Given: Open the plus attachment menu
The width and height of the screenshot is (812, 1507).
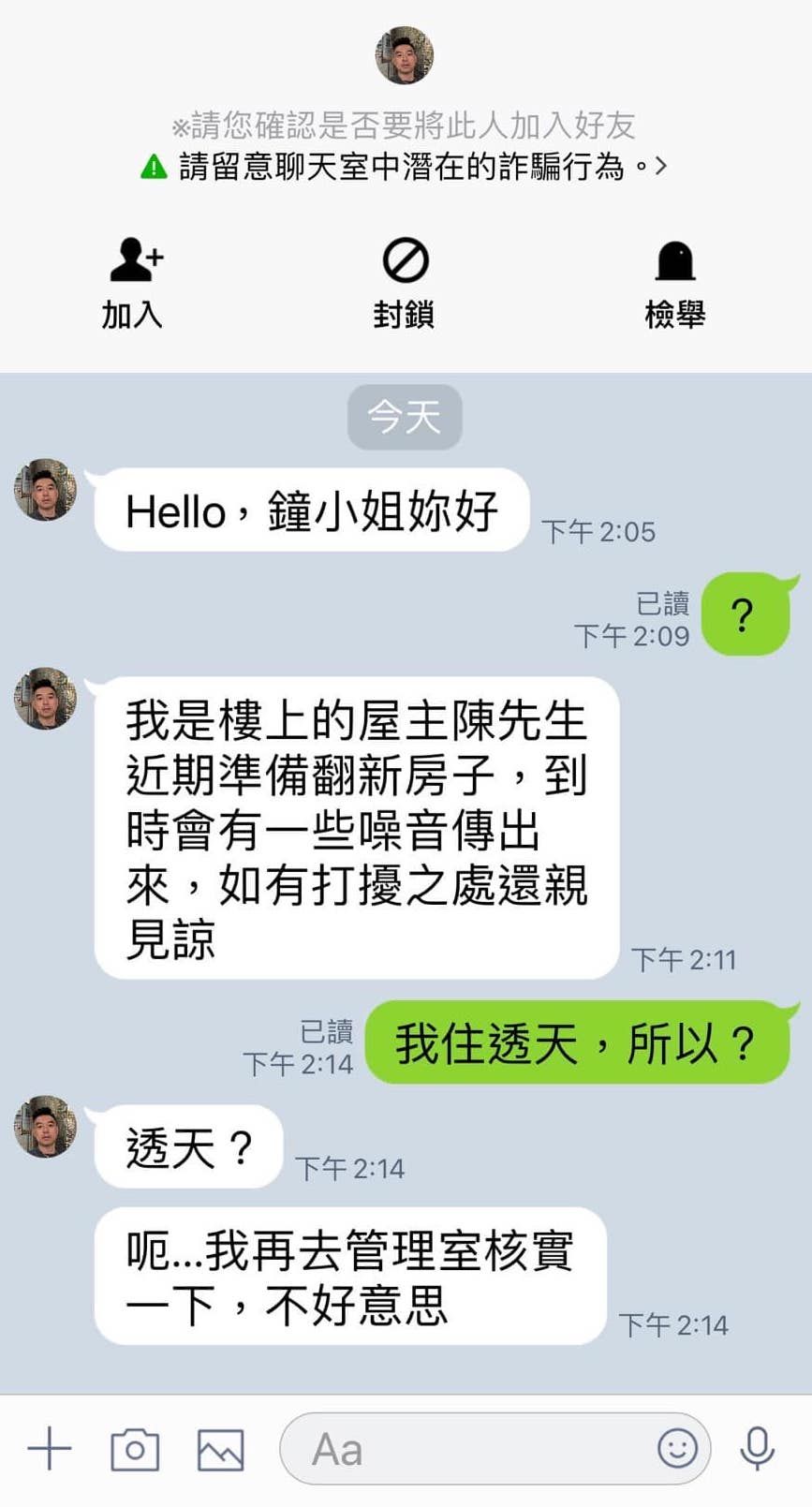Looking at the screenshot, I should [x=49, y=1449].
